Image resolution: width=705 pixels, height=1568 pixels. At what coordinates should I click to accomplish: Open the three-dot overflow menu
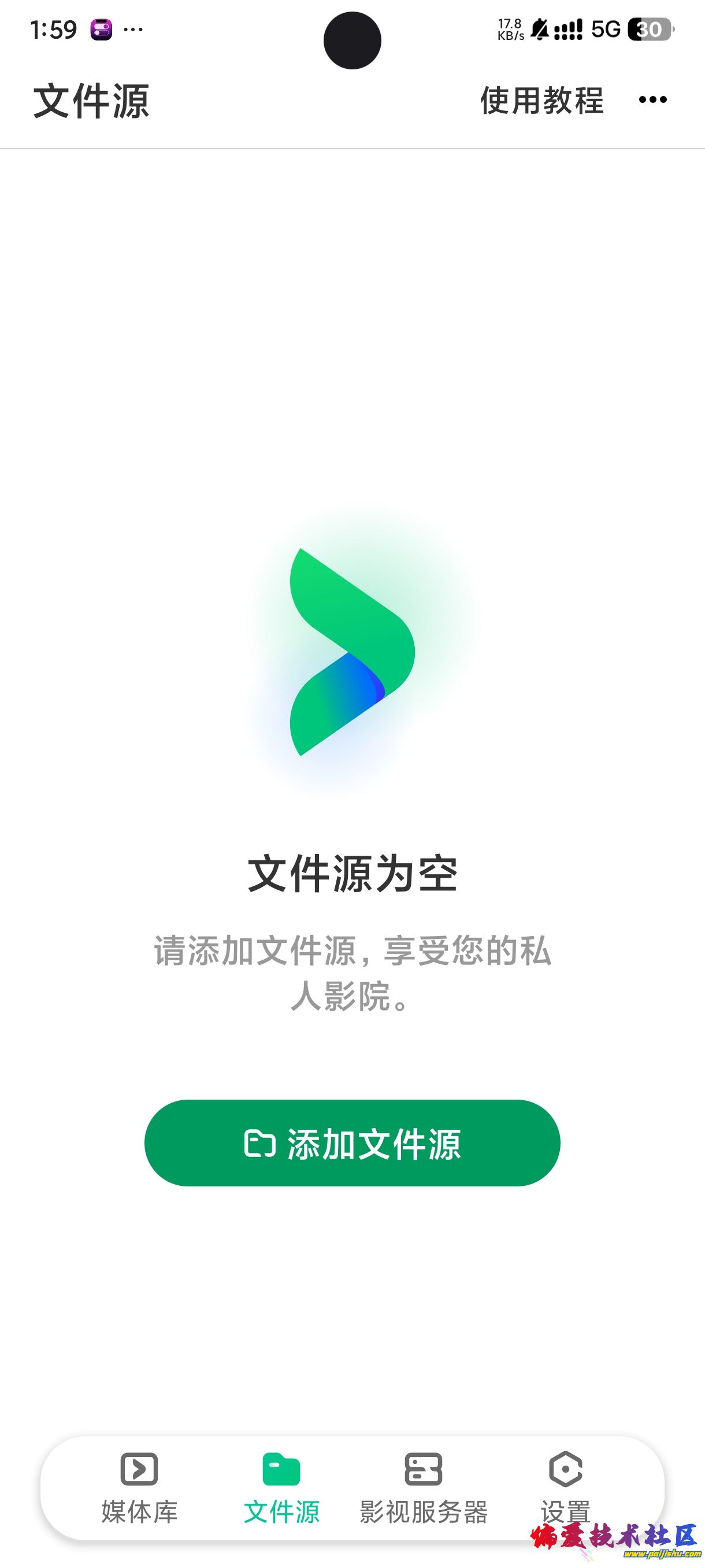(652, 100)
